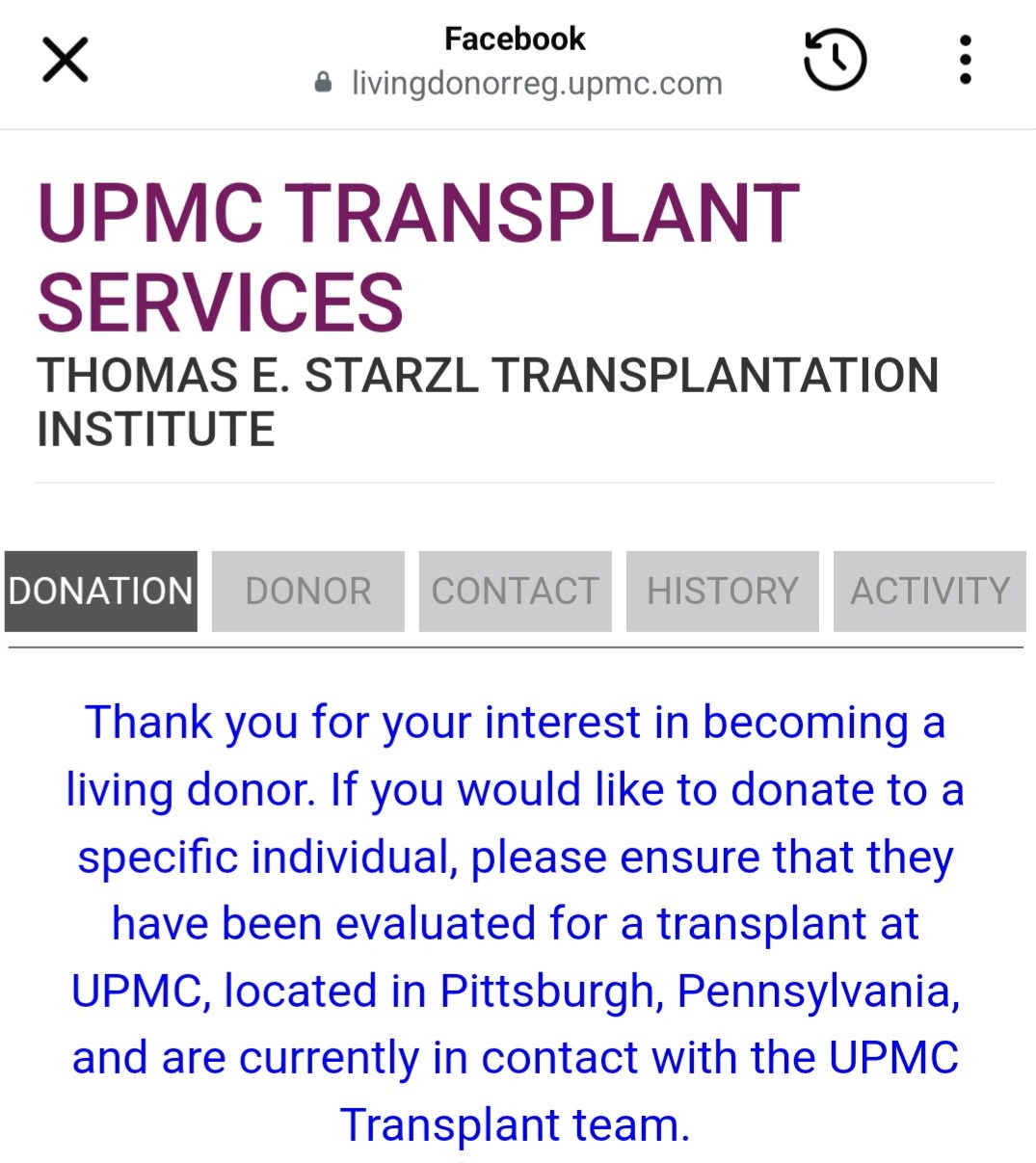This screenshot has width=1036, height=1163.
Task: Switch to the ACTIVITY tab
Action: point(930,591)
